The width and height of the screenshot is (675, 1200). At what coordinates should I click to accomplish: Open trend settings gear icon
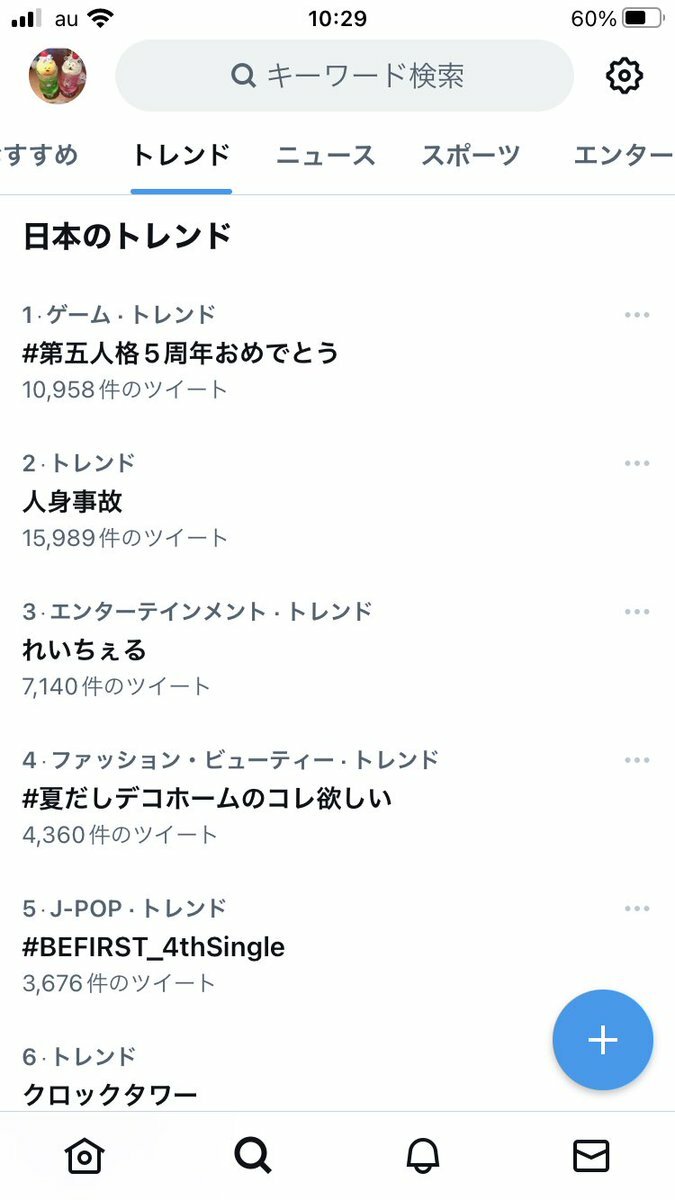pos(624,75)
